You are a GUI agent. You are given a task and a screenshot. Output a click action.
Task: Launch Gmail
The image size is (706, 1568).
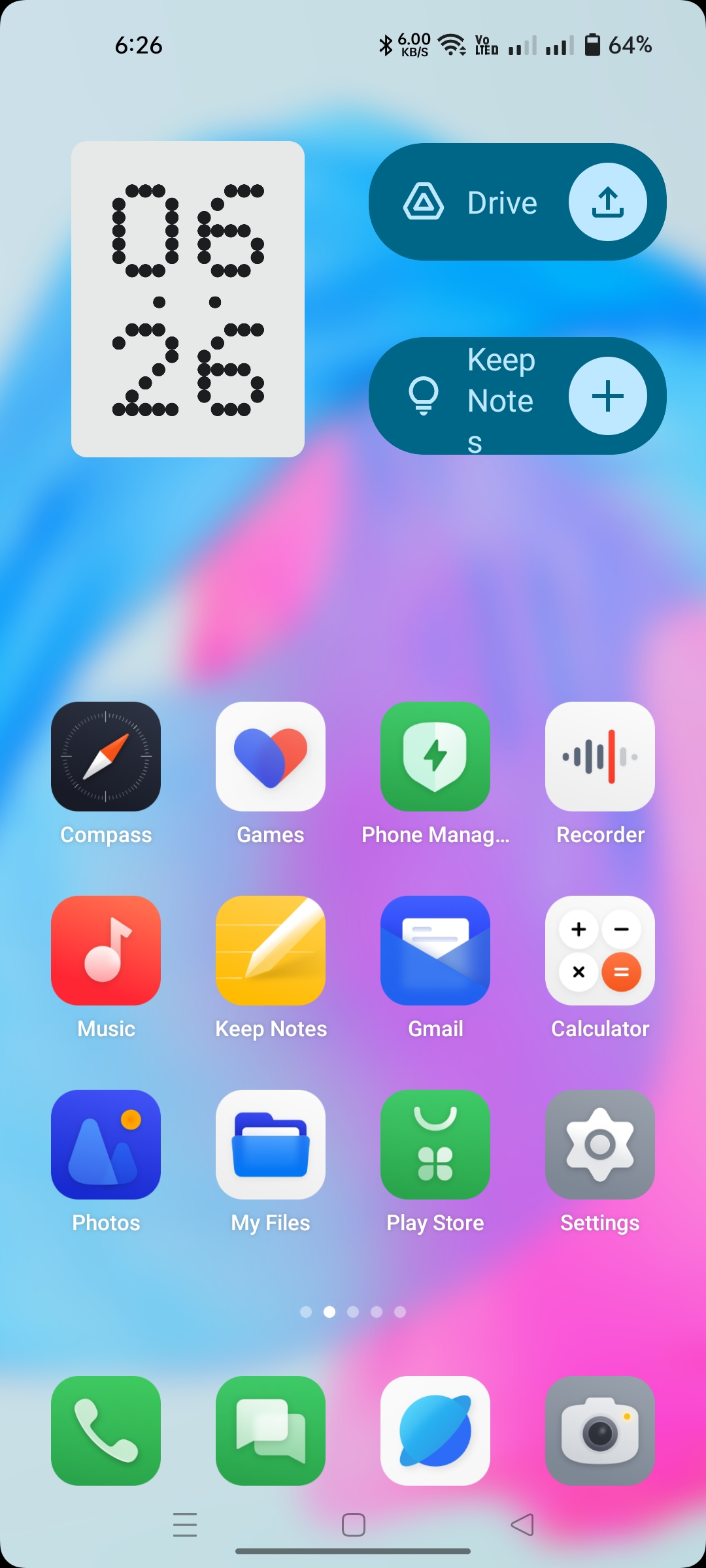[x=435, y=951]
